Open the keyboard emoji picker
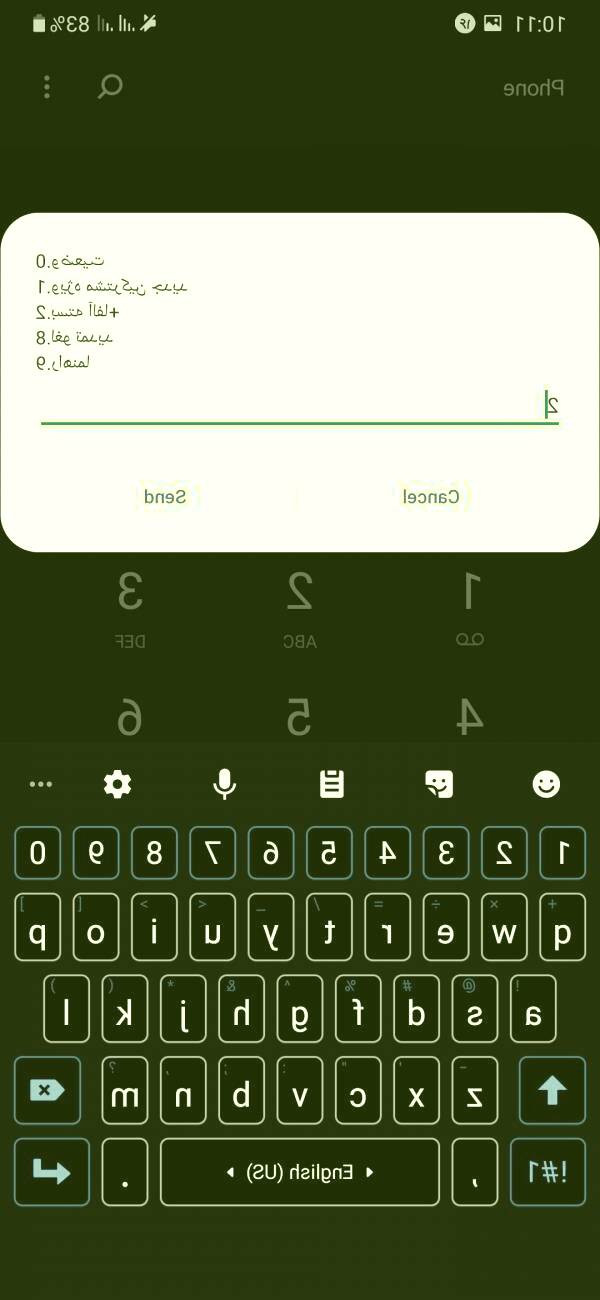 546,785
